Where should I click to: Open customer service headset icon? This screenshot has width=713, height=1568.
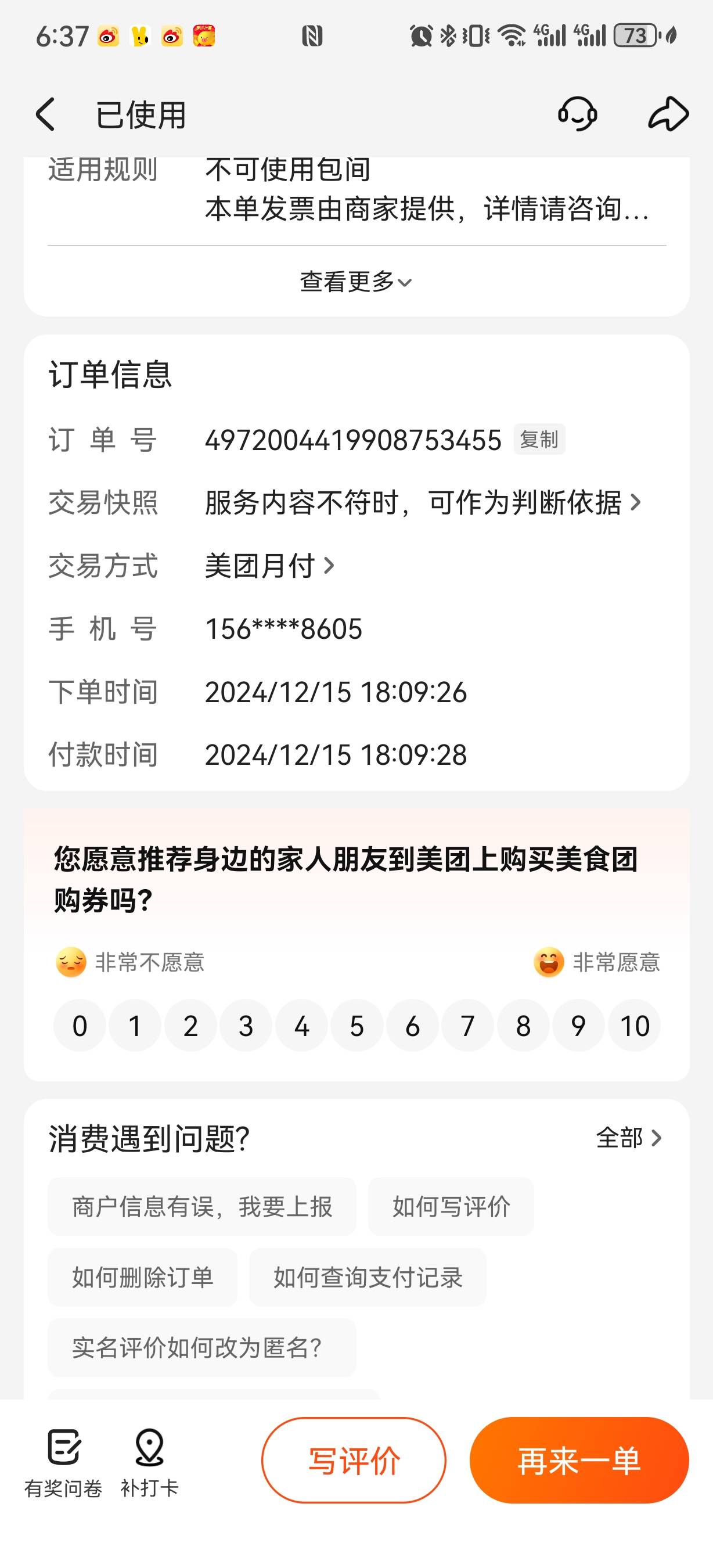[577, 114]
